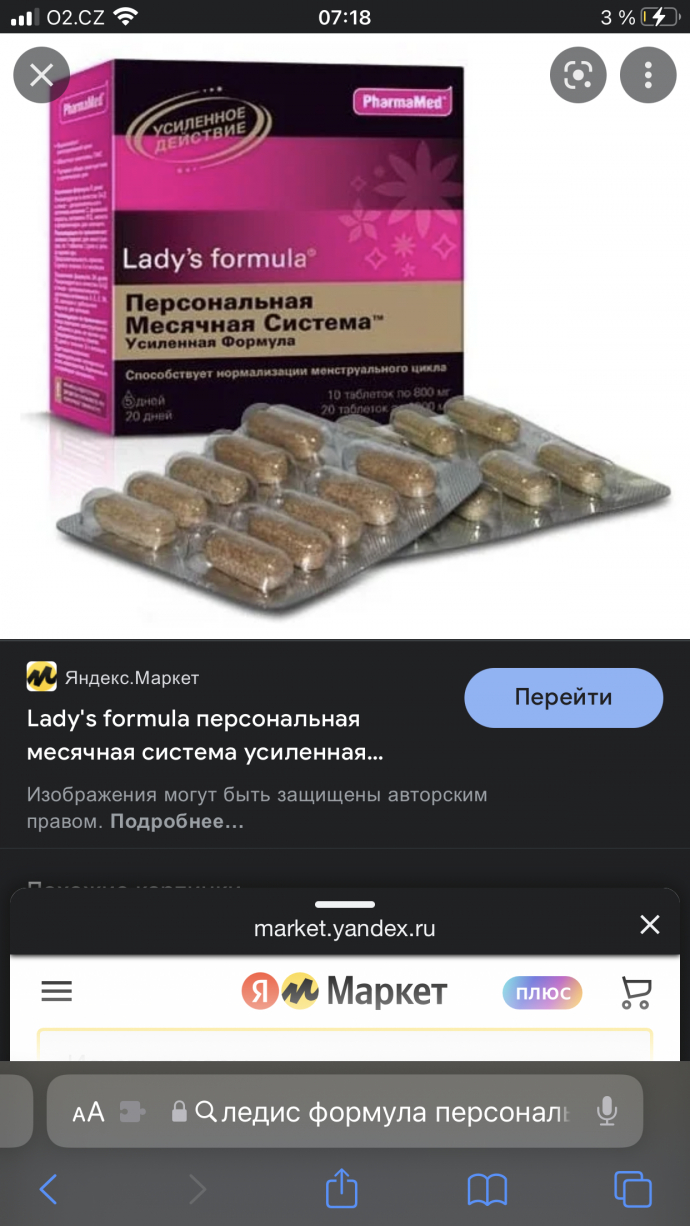Open the Yandex Market hamburger menu
Viewport: 690px width, 1226px height.
[57, 991]
